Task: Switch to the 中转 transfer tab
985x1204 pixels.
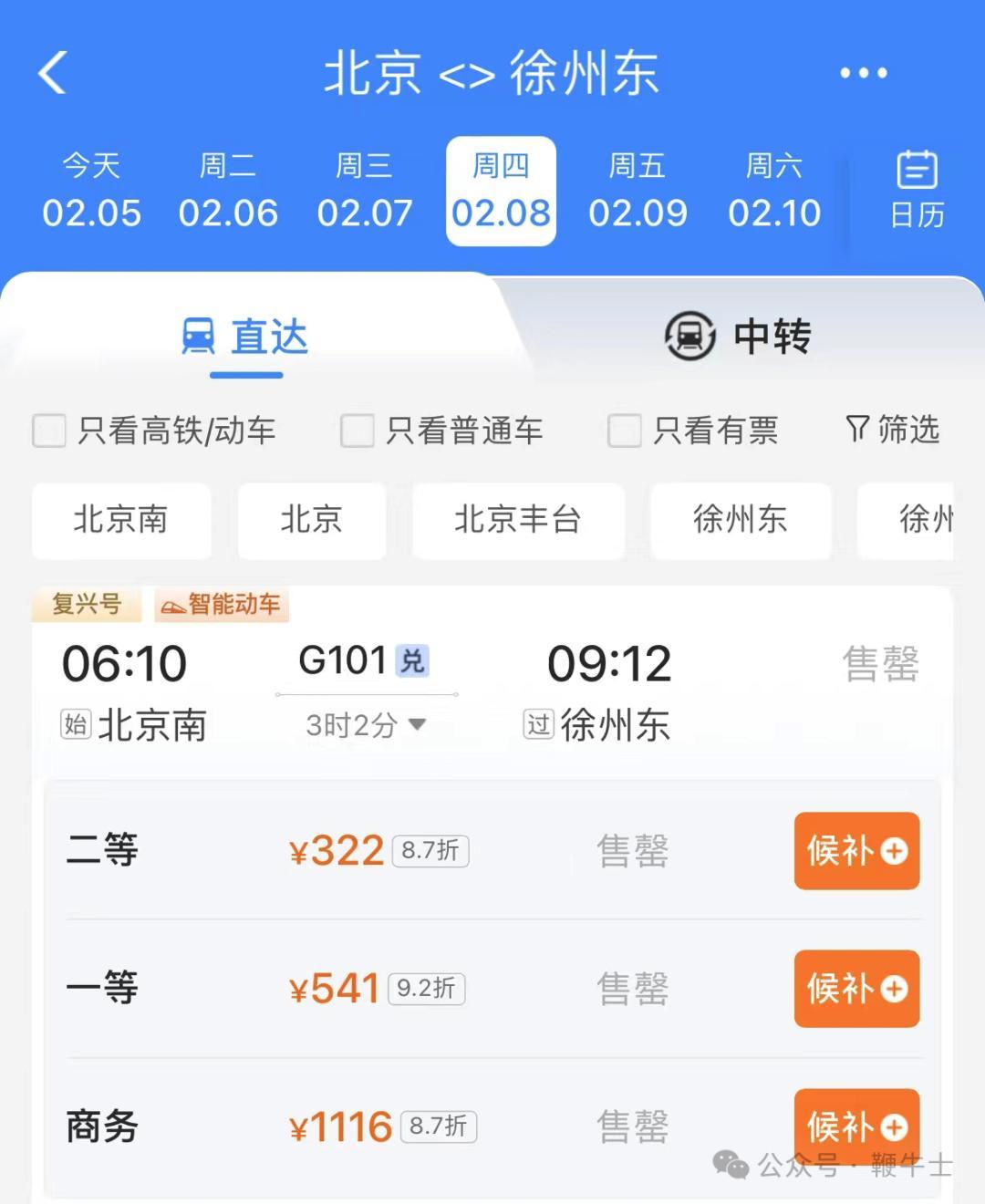Action: (x=737, y=337)
